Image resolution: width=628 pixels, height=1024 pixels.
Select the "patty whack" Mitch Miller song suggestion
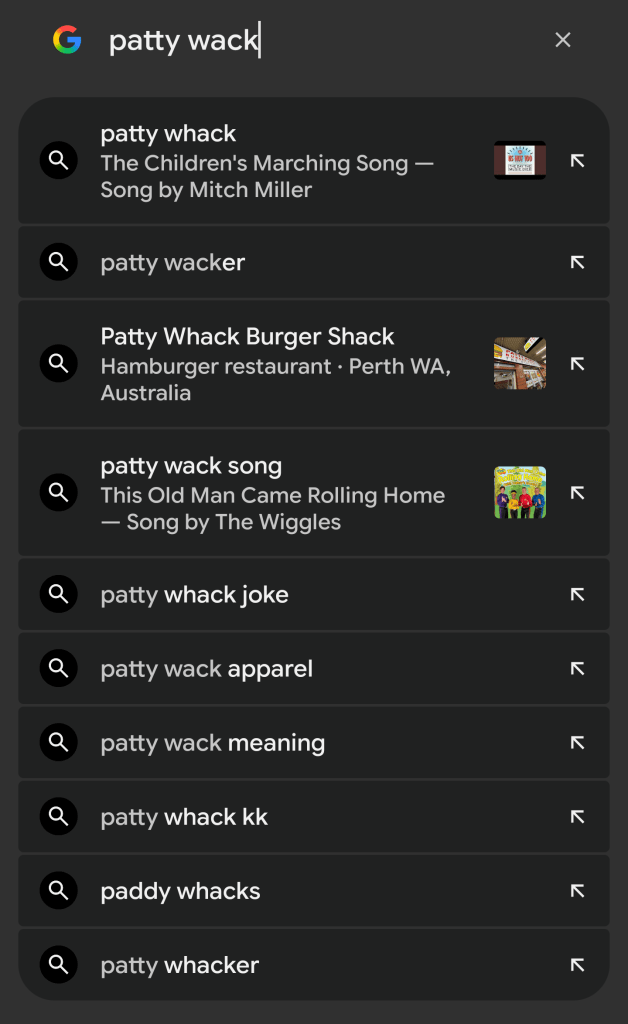click(x=270, y=161)
